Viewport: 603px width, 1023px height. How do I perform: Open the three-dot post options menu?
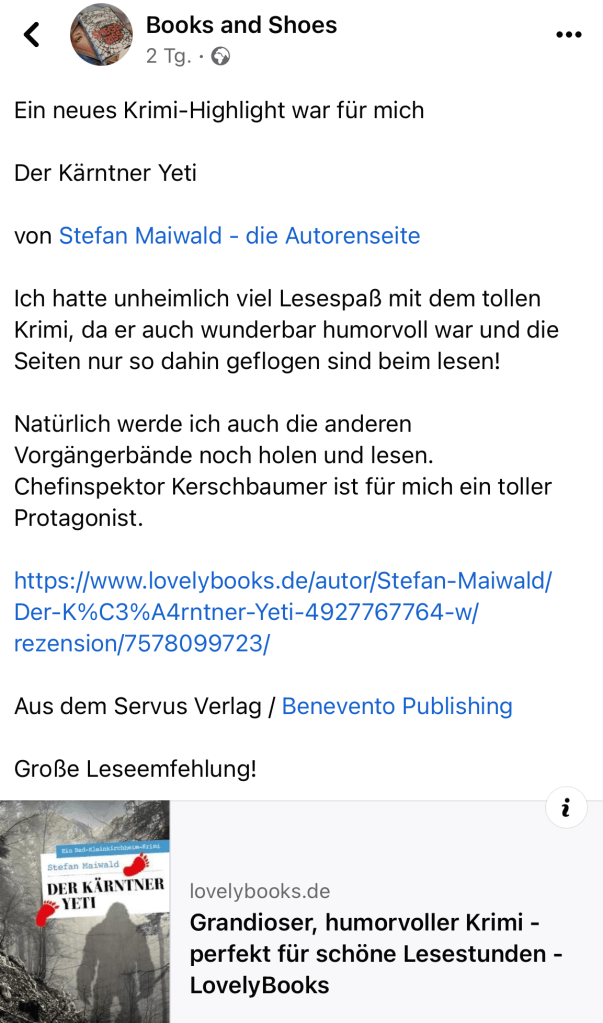click(568, 35)
